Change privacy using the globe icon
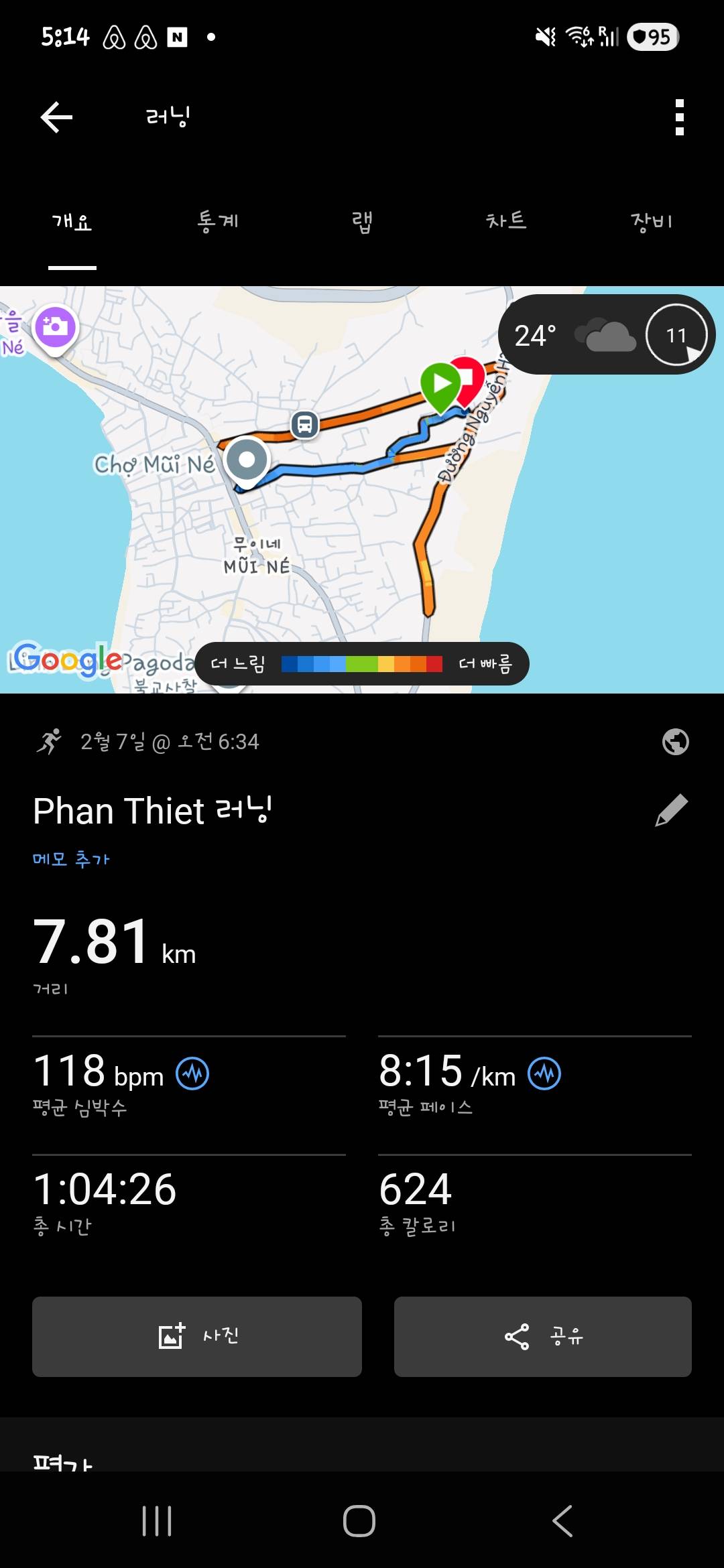Viewport: 724px width, 1568px height. click(675, 742)
